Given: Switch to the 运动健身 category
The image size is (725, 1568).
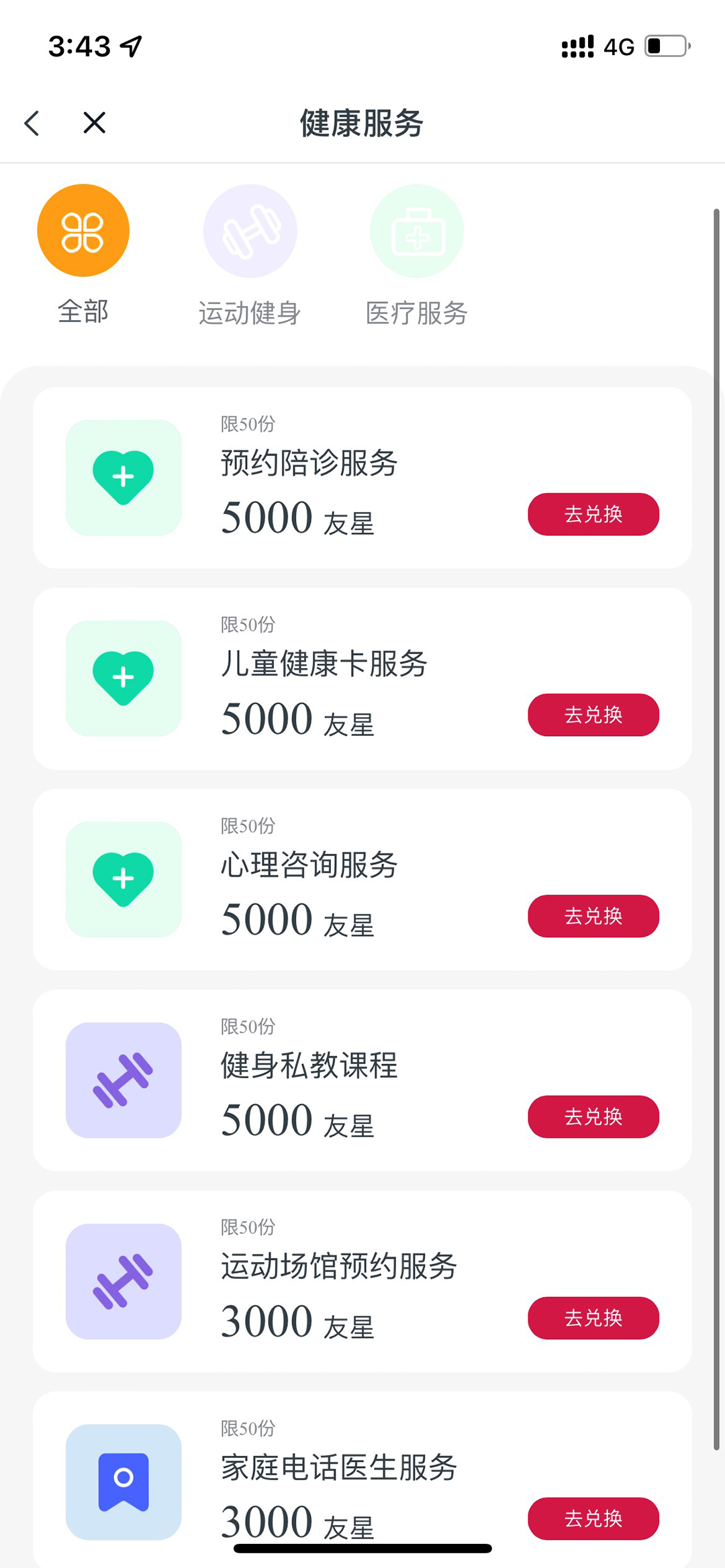Looking at the screenshot, I should (x=250, y=256).
